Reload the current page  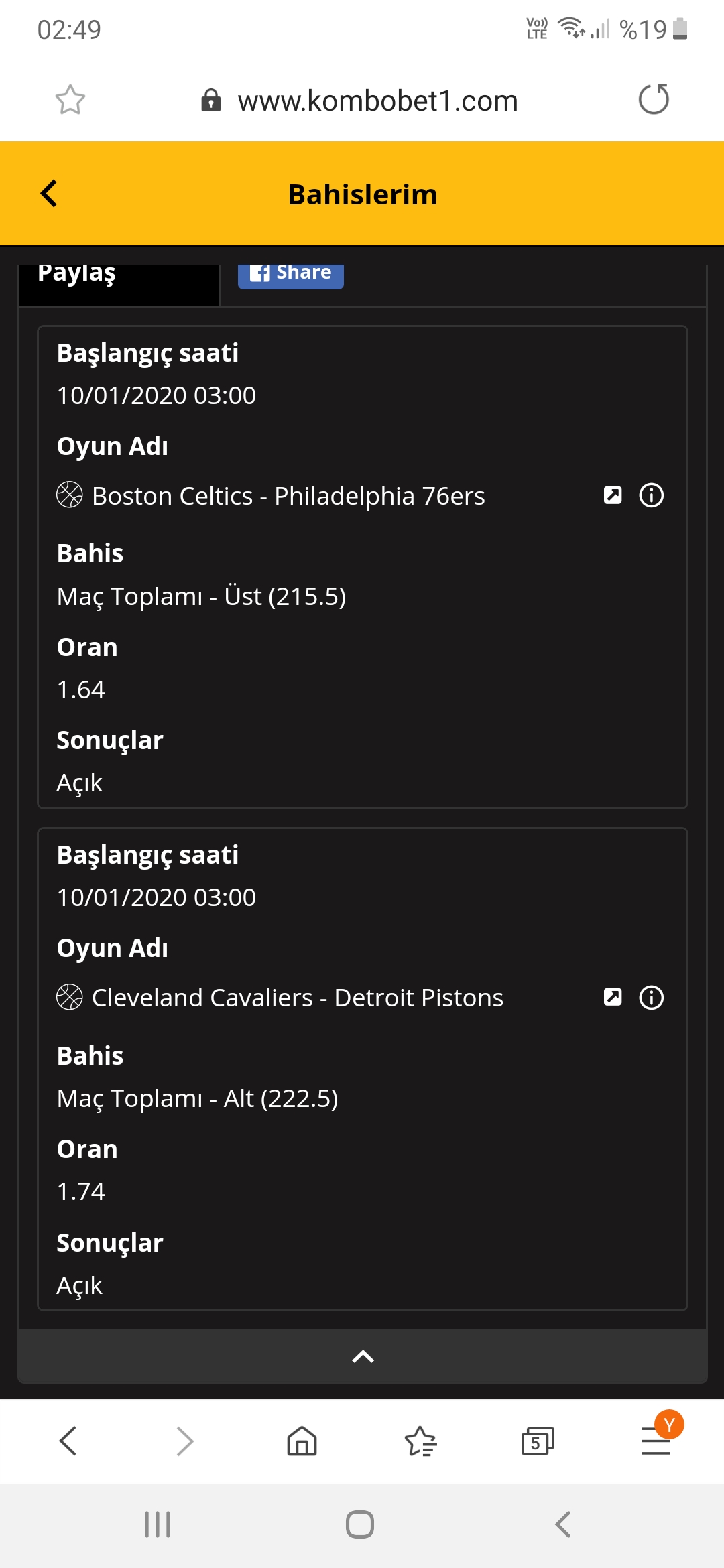(654, 100)
